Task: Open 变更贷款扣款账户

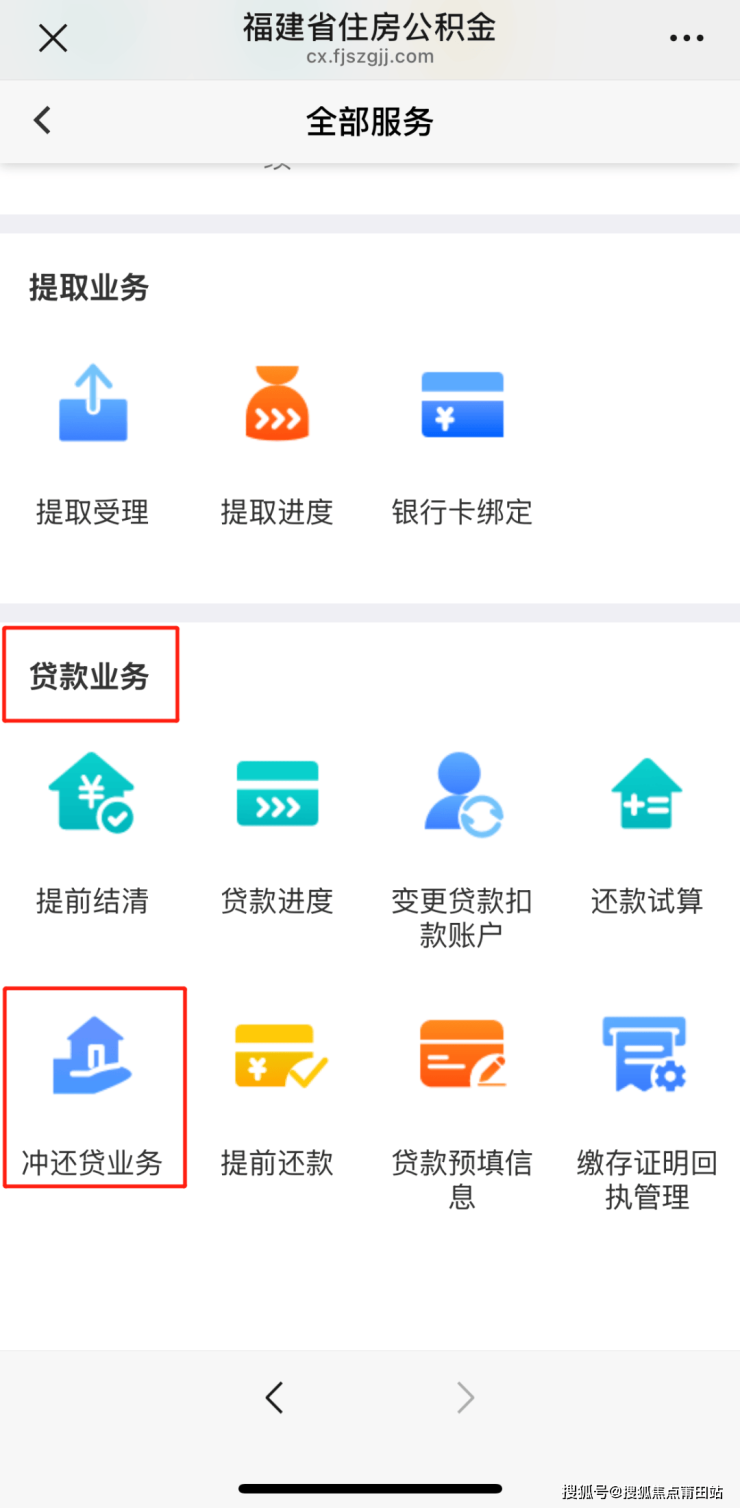Action: pos(462,794)
